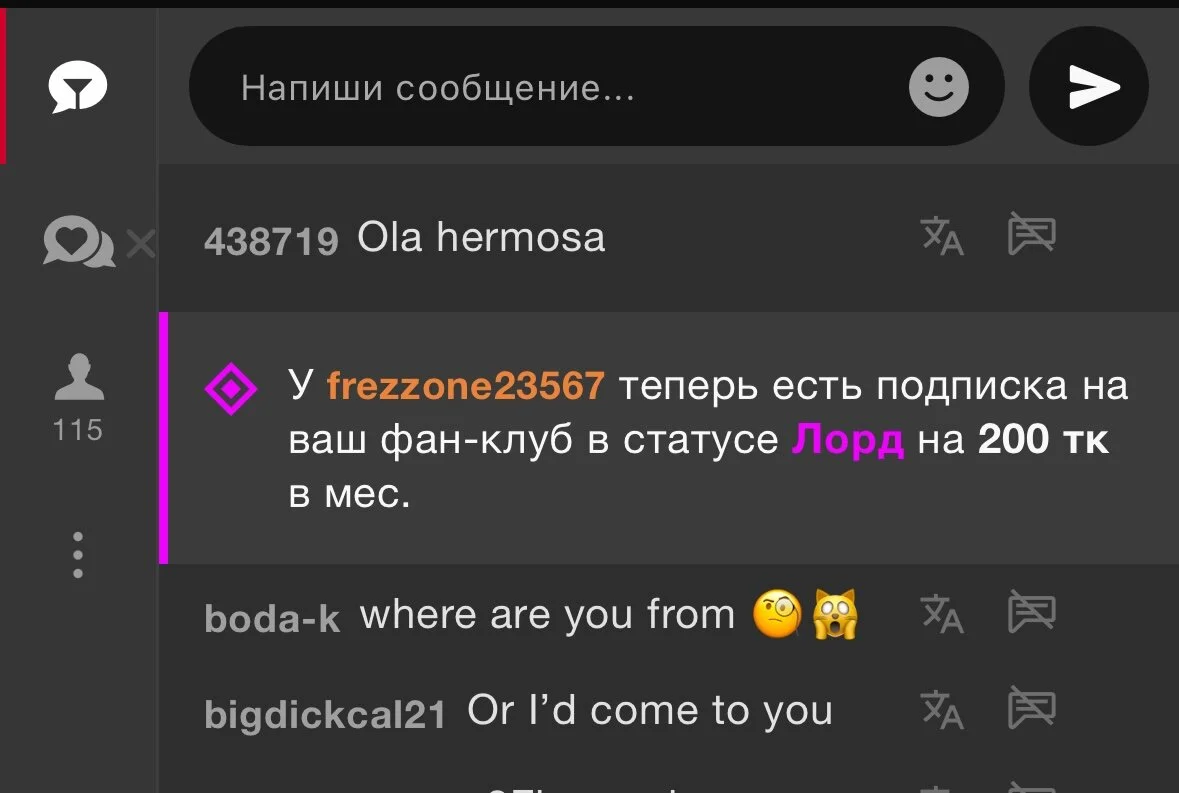
Task: Mute messages from bigdickcal21
Action: (1031, 709)
